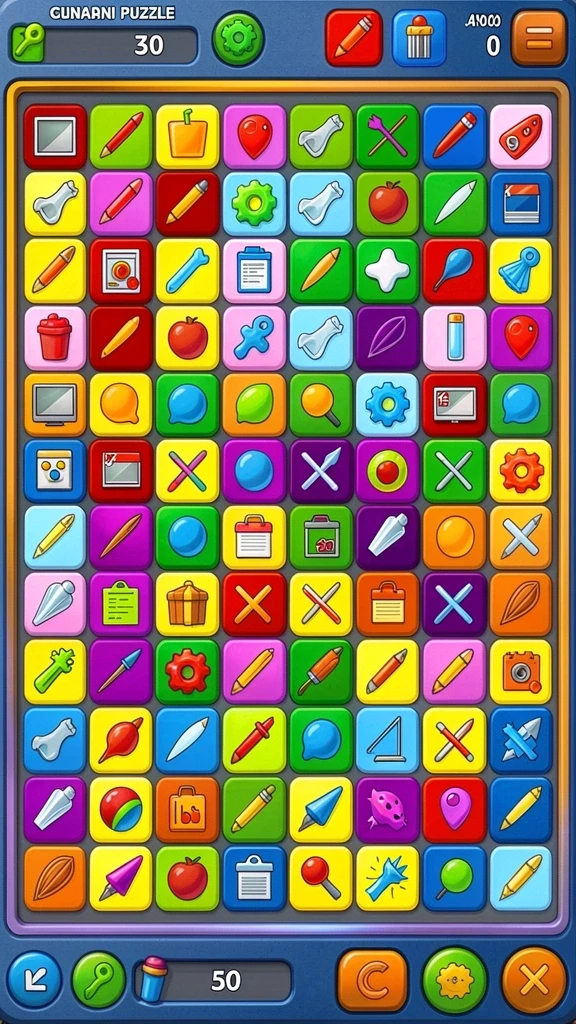Choose the purple tile with pink spotted creature
576x1024 pixels.
coord(387,809)
